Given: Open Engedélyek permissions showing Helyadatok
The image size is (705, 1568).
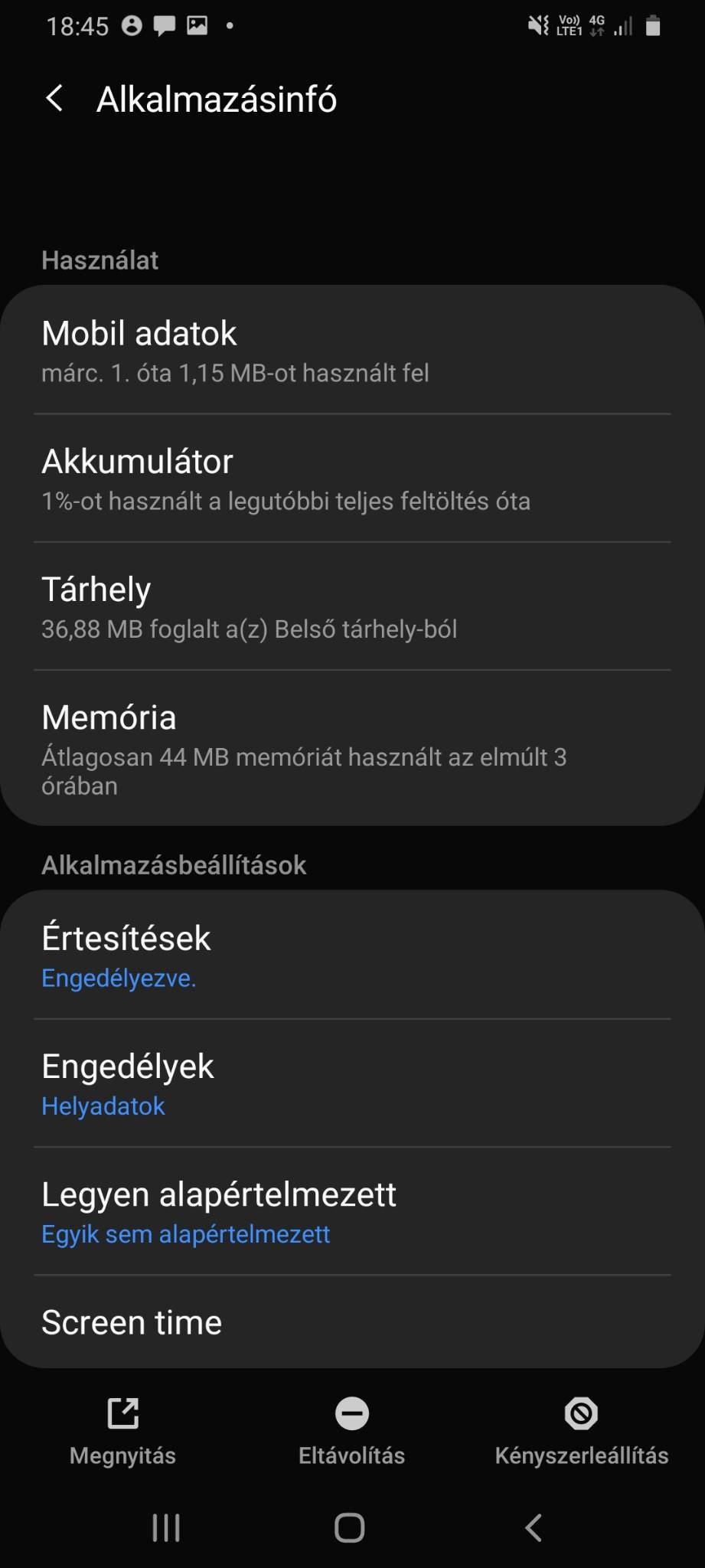Looking at the screenshot, I should coord(351,1082).
